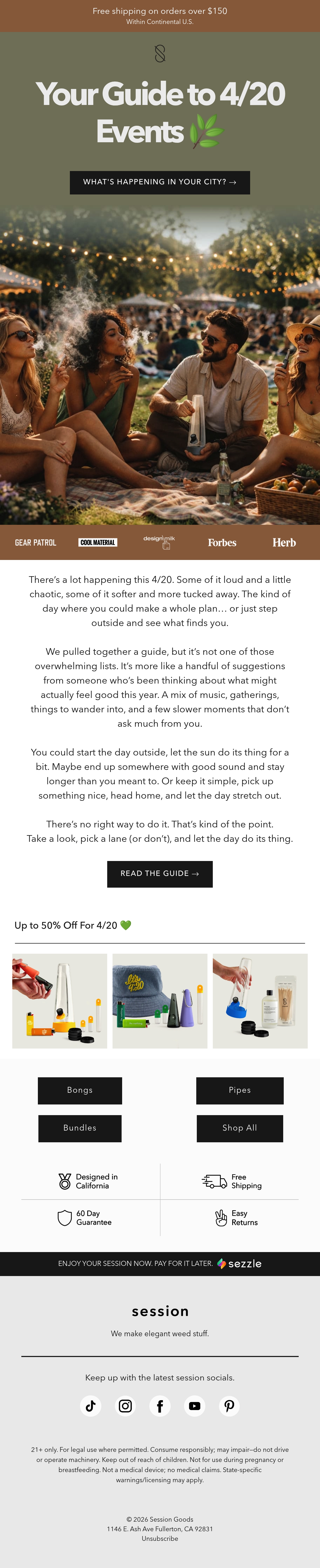Image resolution: width=320 pixels, height=1568 pixels.
Task: Open the blue bong cleaning kit image
Action: [260, 1000]
